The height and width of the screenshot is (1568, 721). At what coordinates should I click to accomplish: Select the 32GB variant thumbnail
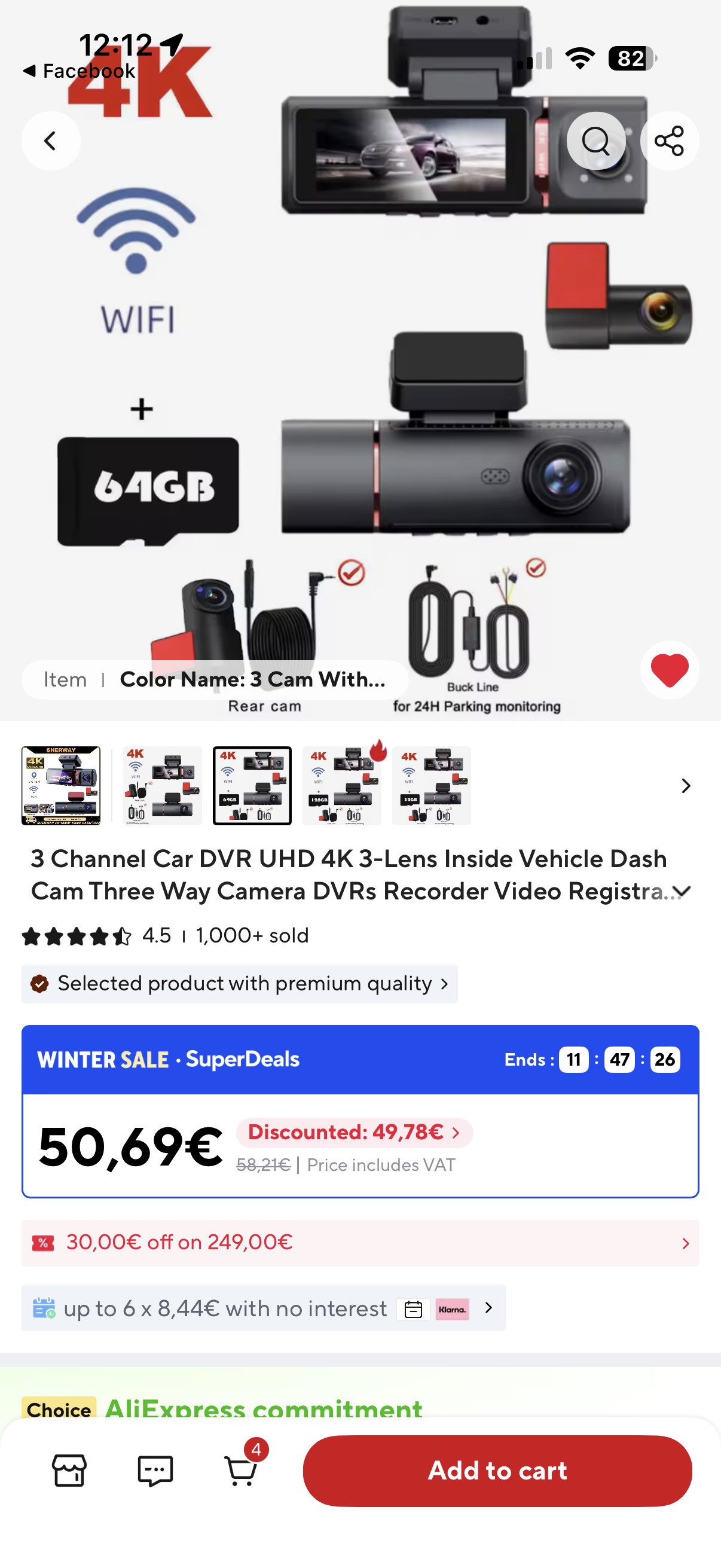(432, 785)
